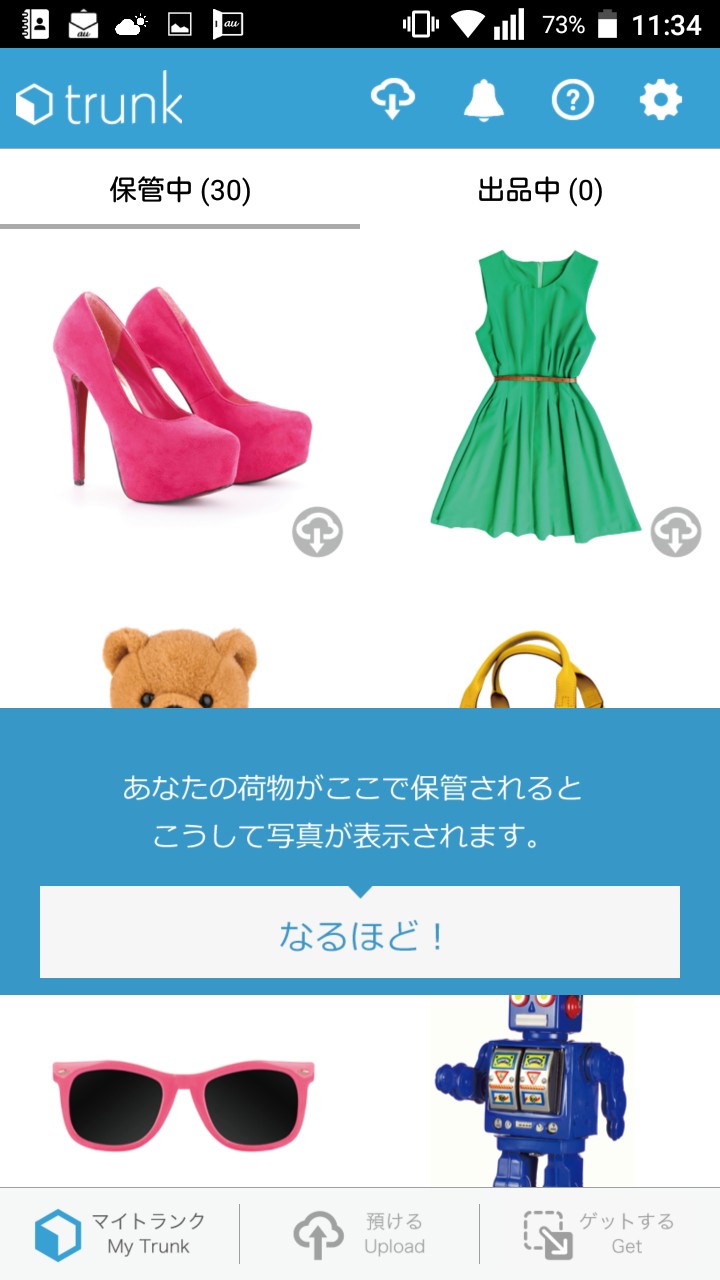Switch to the ゲットする Get tab
720x1280 pixels.
600,1234
